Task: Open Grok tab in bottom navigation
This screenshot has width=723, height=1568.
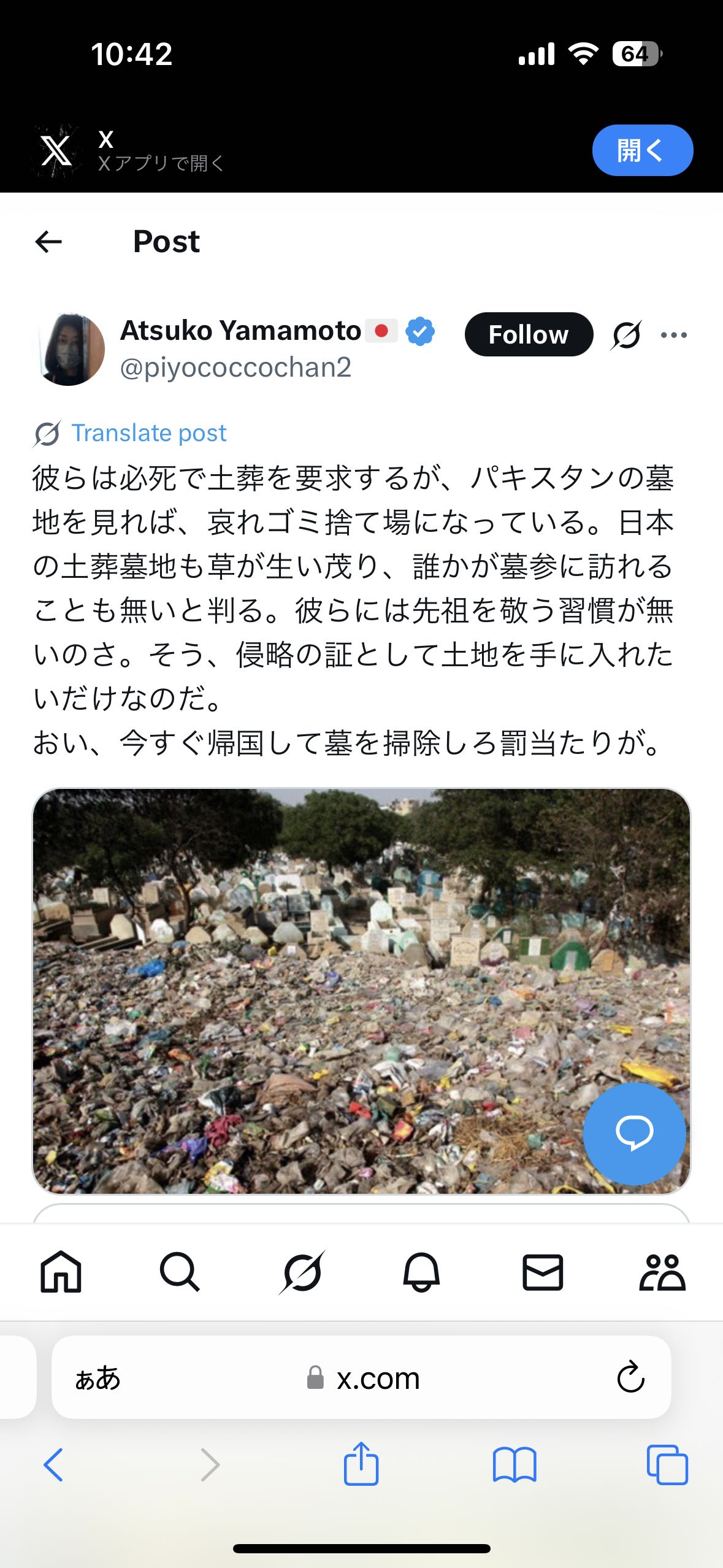Action: click(x=301, y=1272)
